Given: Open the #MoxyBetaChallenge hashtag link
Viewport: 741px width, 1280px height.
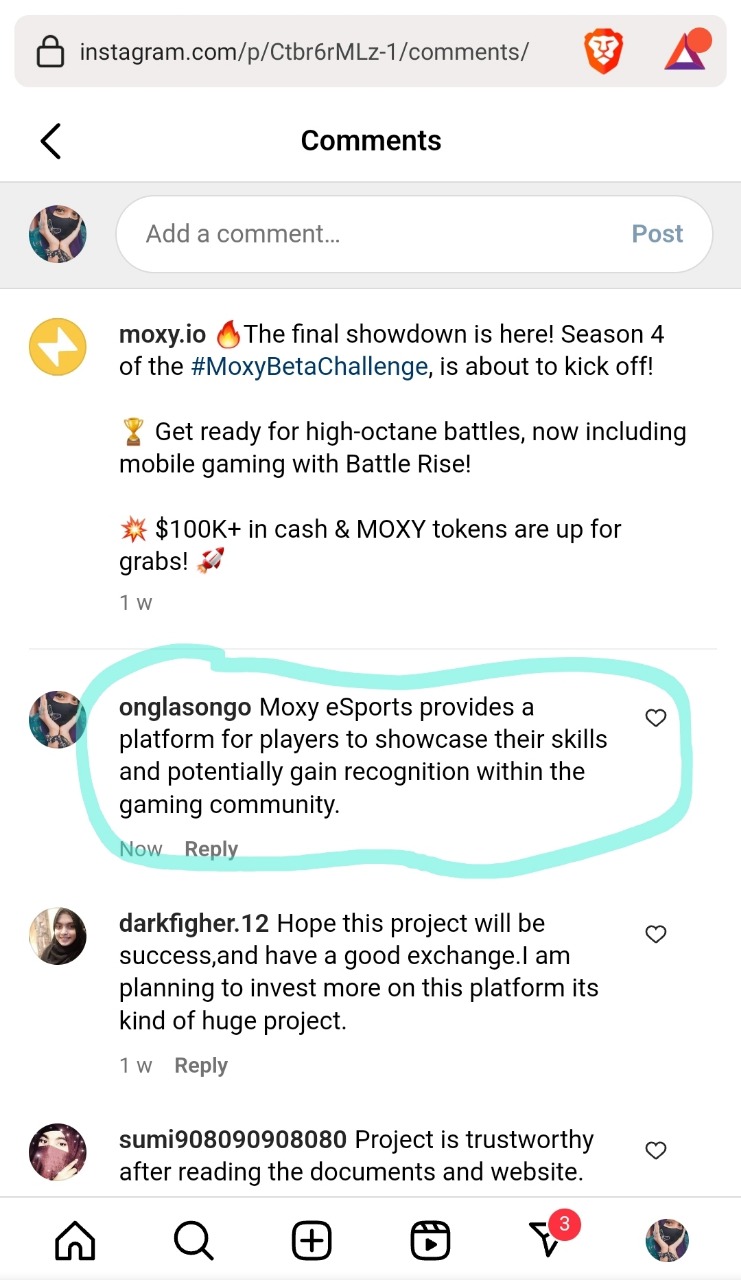Looking at the screenshot, I should (x=309, y=366).
